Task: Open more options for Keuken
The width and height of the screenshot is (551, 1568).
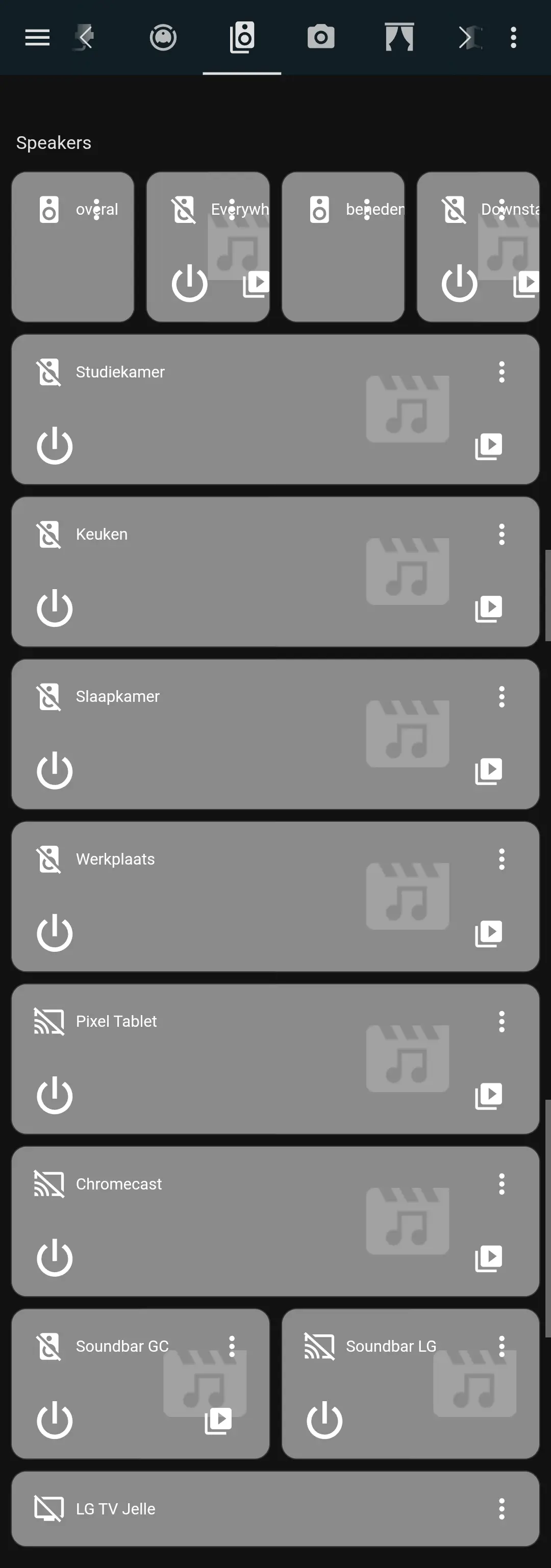Action: (x=502, y=535)
